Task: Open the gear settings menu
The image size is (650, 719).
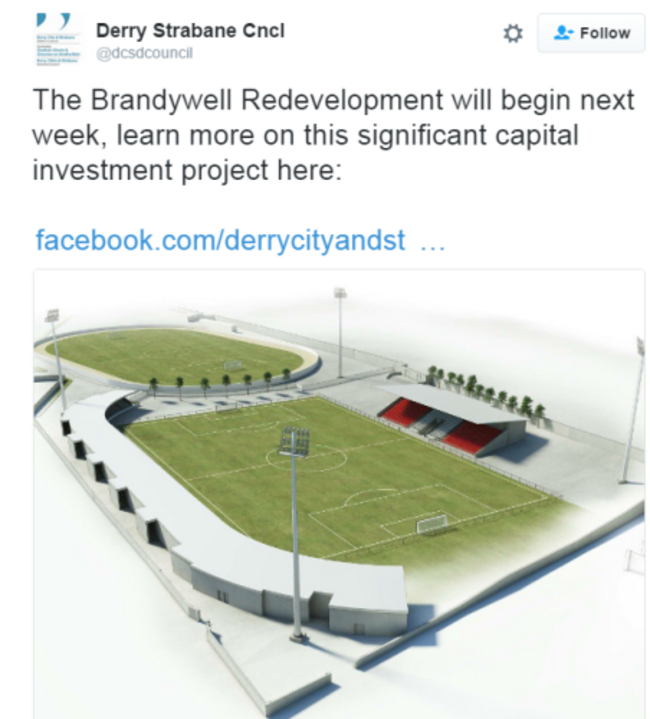Action: click(x=512, y=33)
